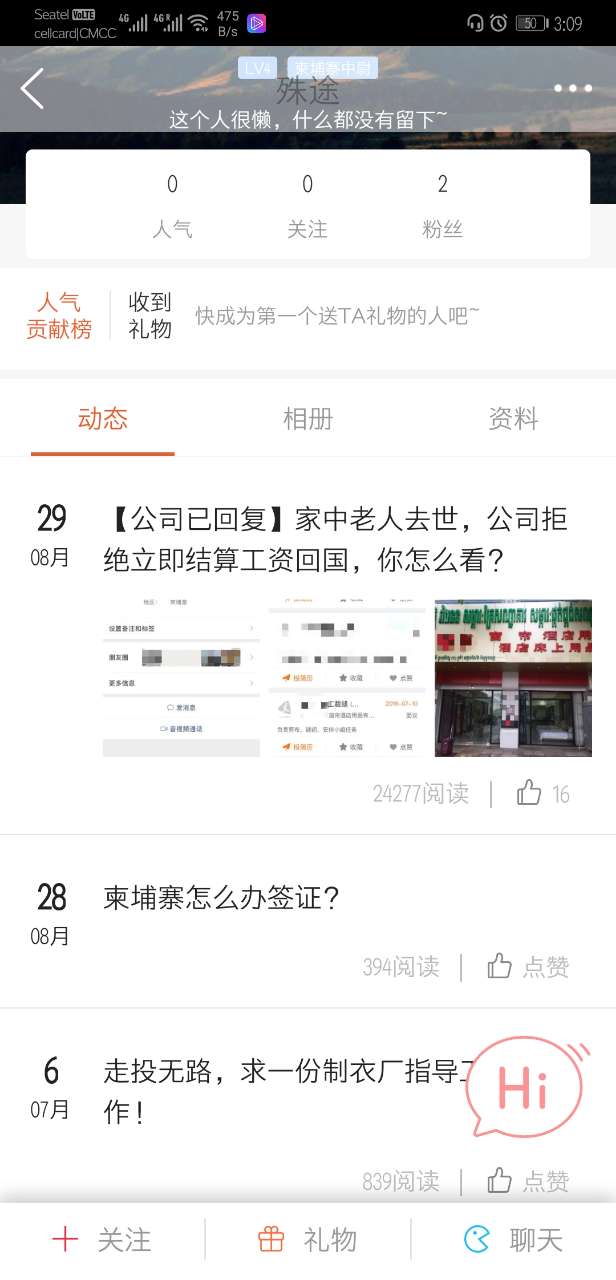Open the 人气贡献榜 ranking

59,315
